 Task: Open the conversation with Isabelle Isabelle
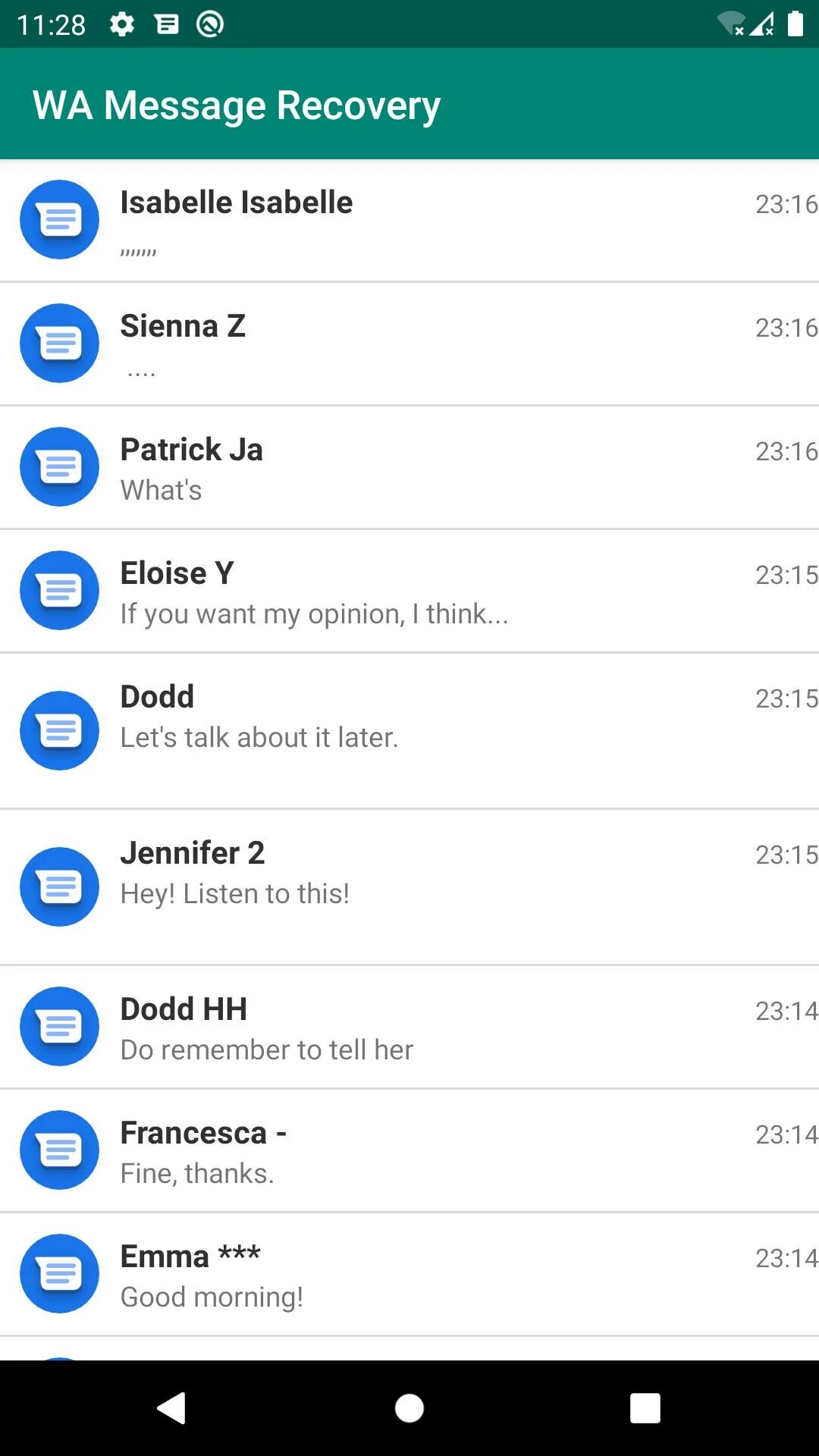[409, 220]
